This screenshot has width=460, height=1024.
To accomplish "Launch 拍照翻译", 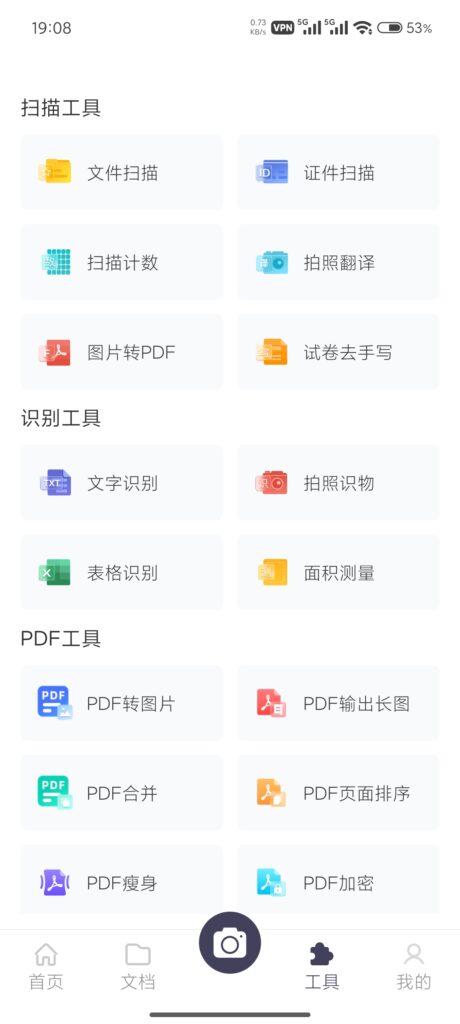I will (x=338, y=263).
